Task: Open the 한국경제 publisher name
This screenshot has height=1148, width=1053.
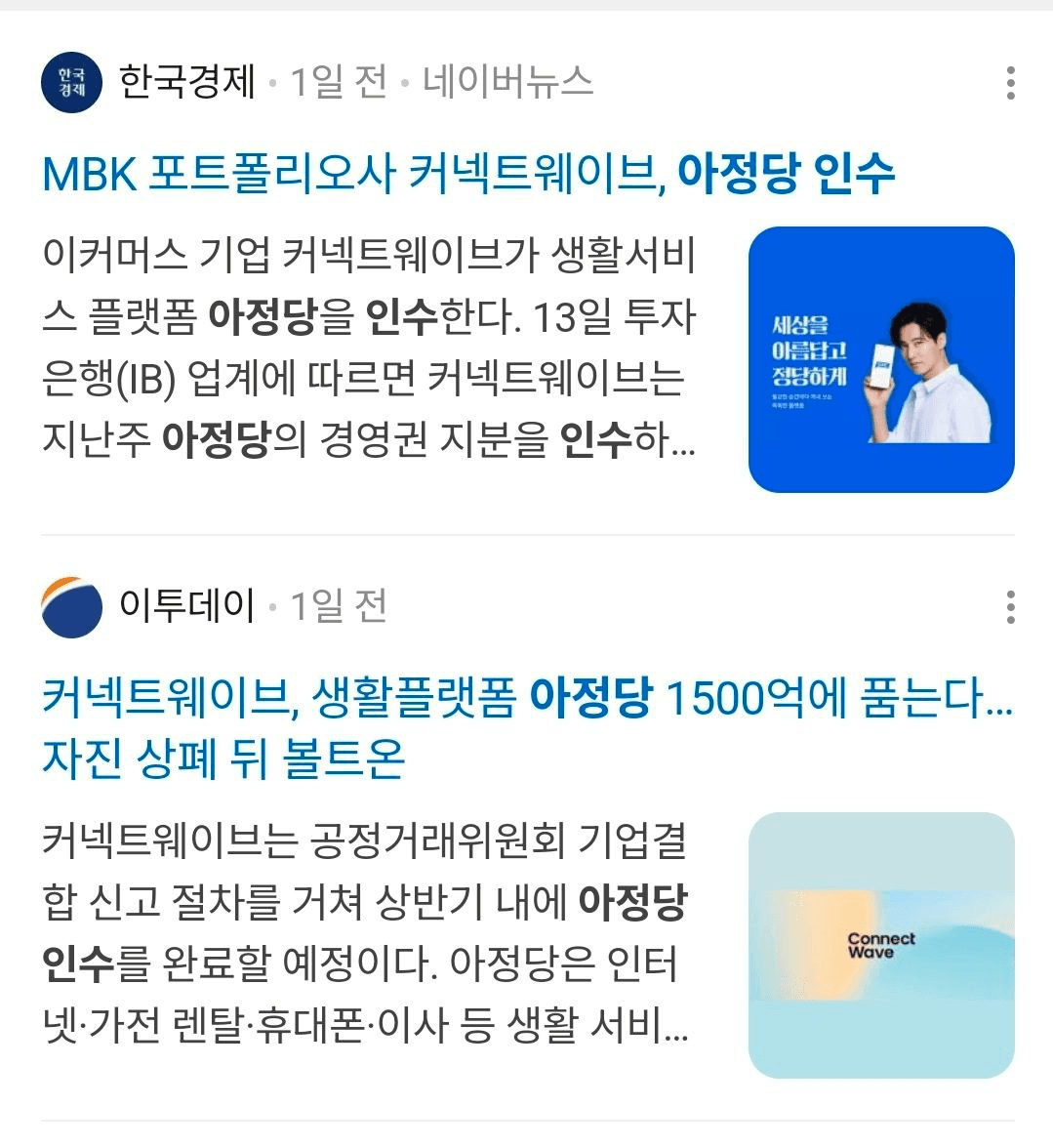Action: (186, 82)
